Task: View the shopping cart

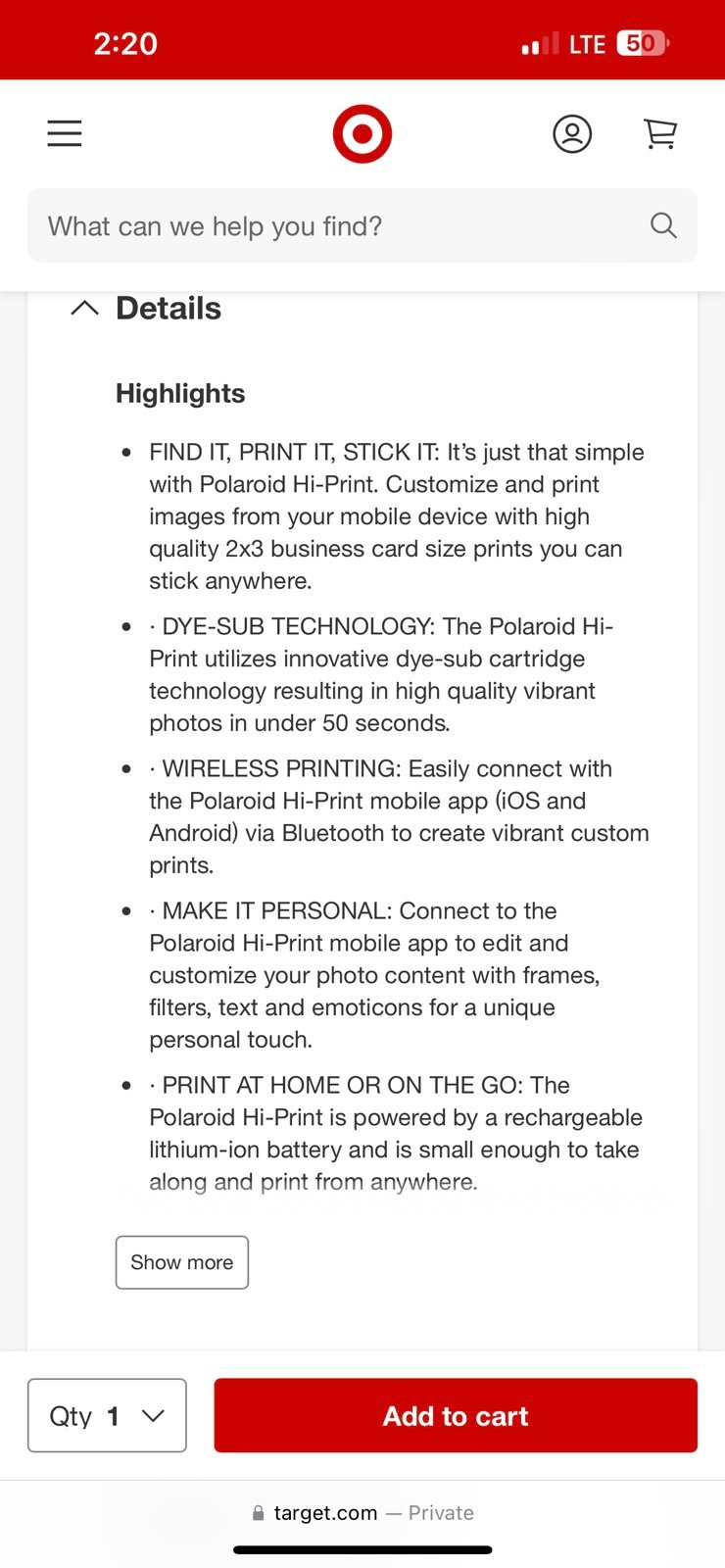Action: click(660, 133)
